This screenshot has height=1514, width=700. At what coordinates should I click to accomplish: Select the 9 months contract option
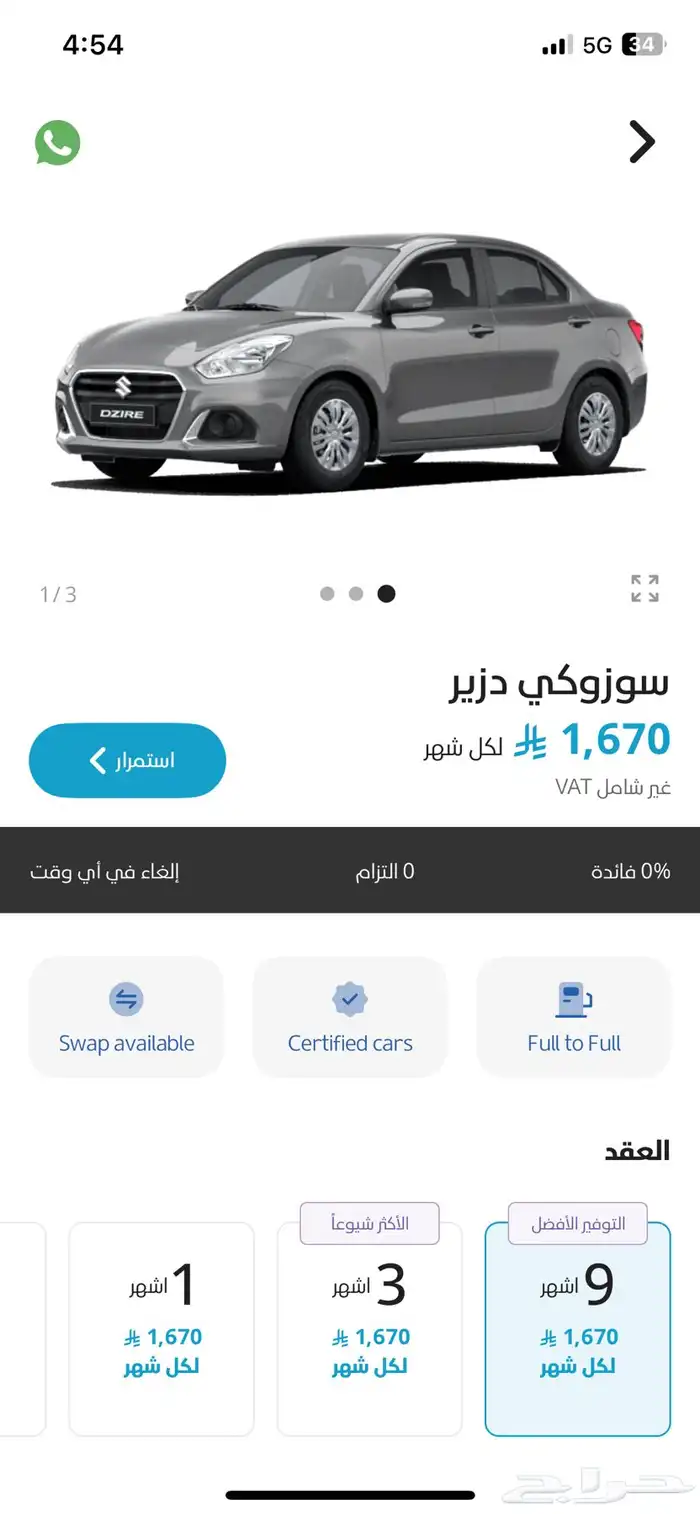pos(577,1329)
